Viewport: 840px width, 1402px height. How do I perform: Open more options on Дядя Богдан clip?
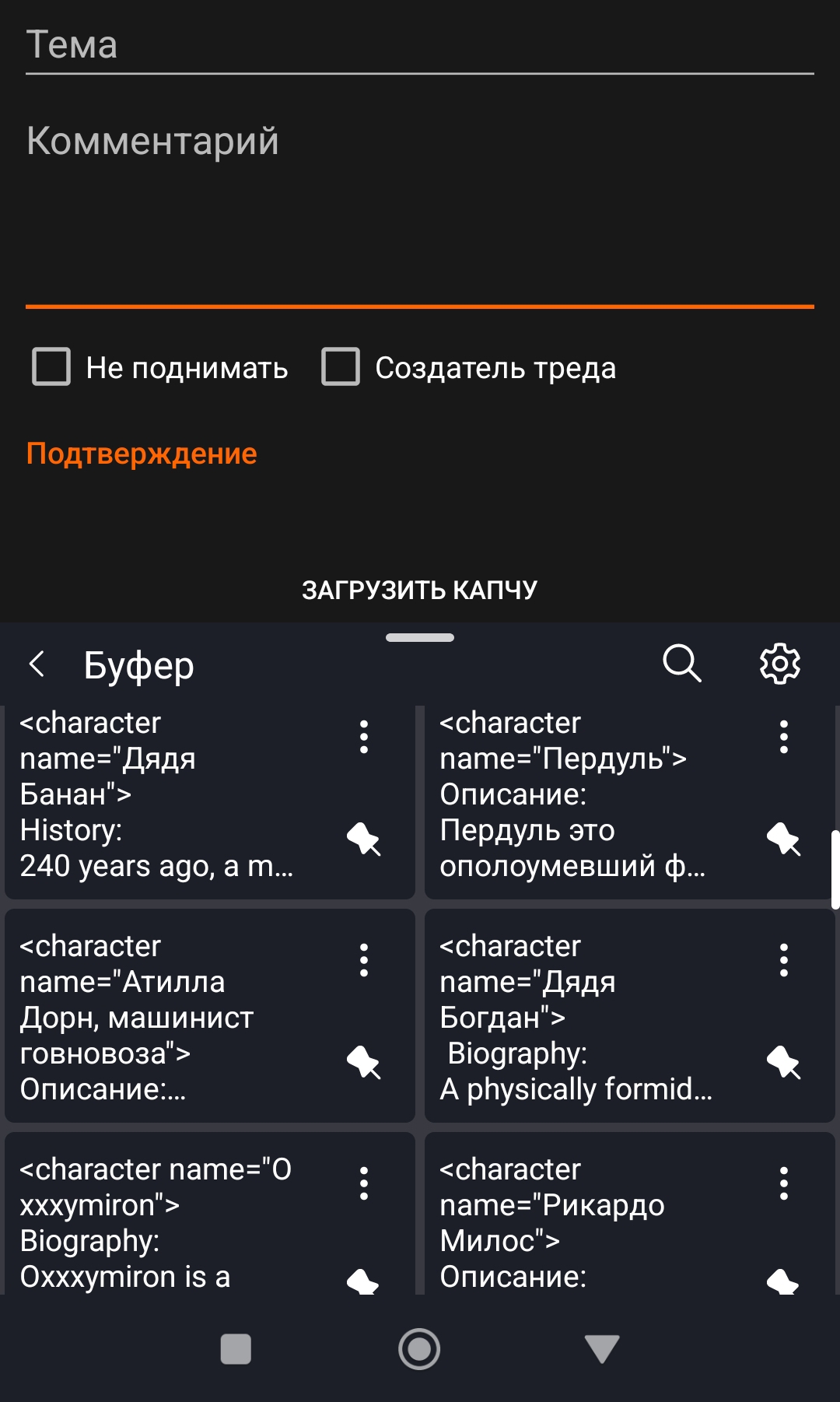(784, 960)
